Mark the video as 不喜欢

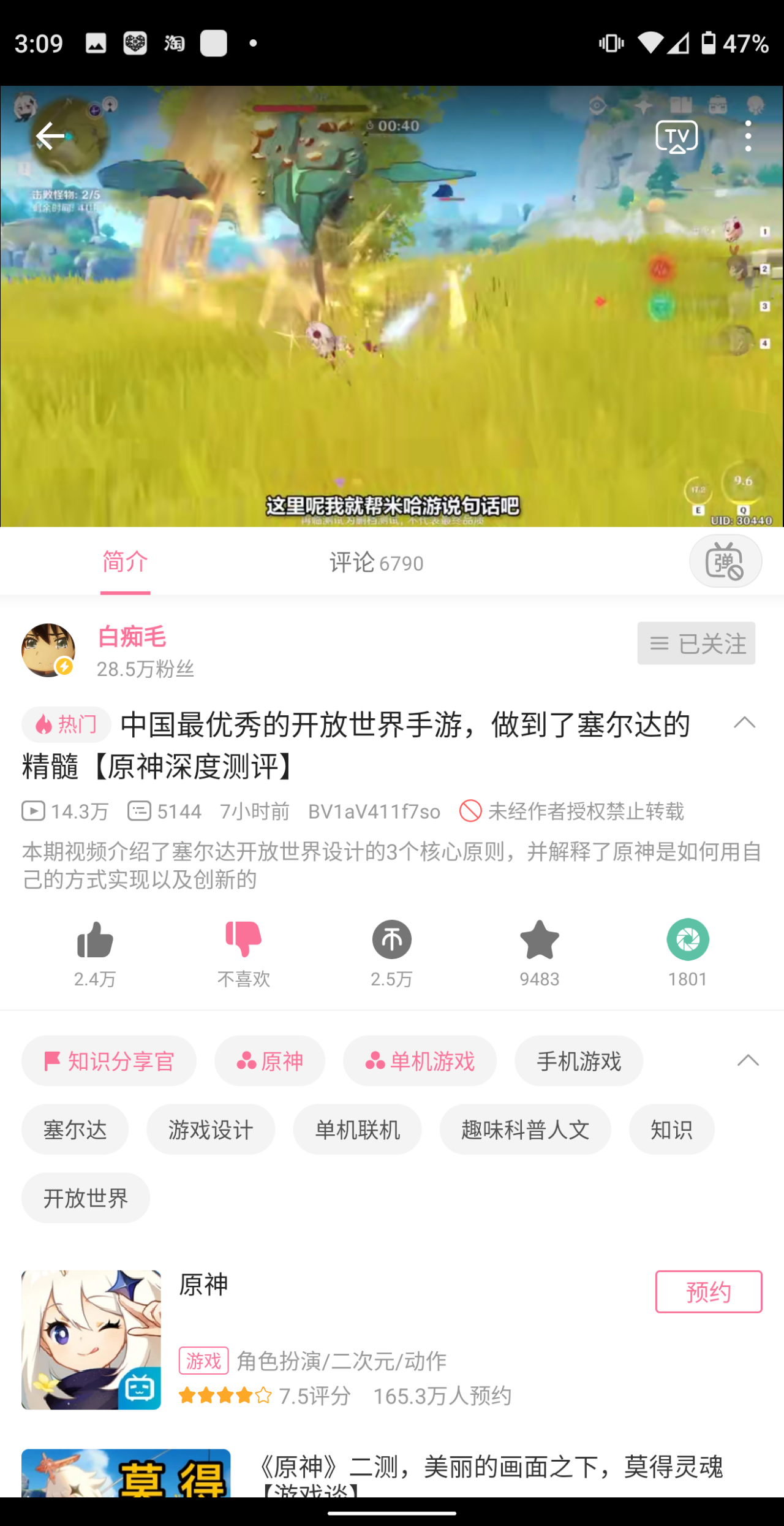click(243, 954)
